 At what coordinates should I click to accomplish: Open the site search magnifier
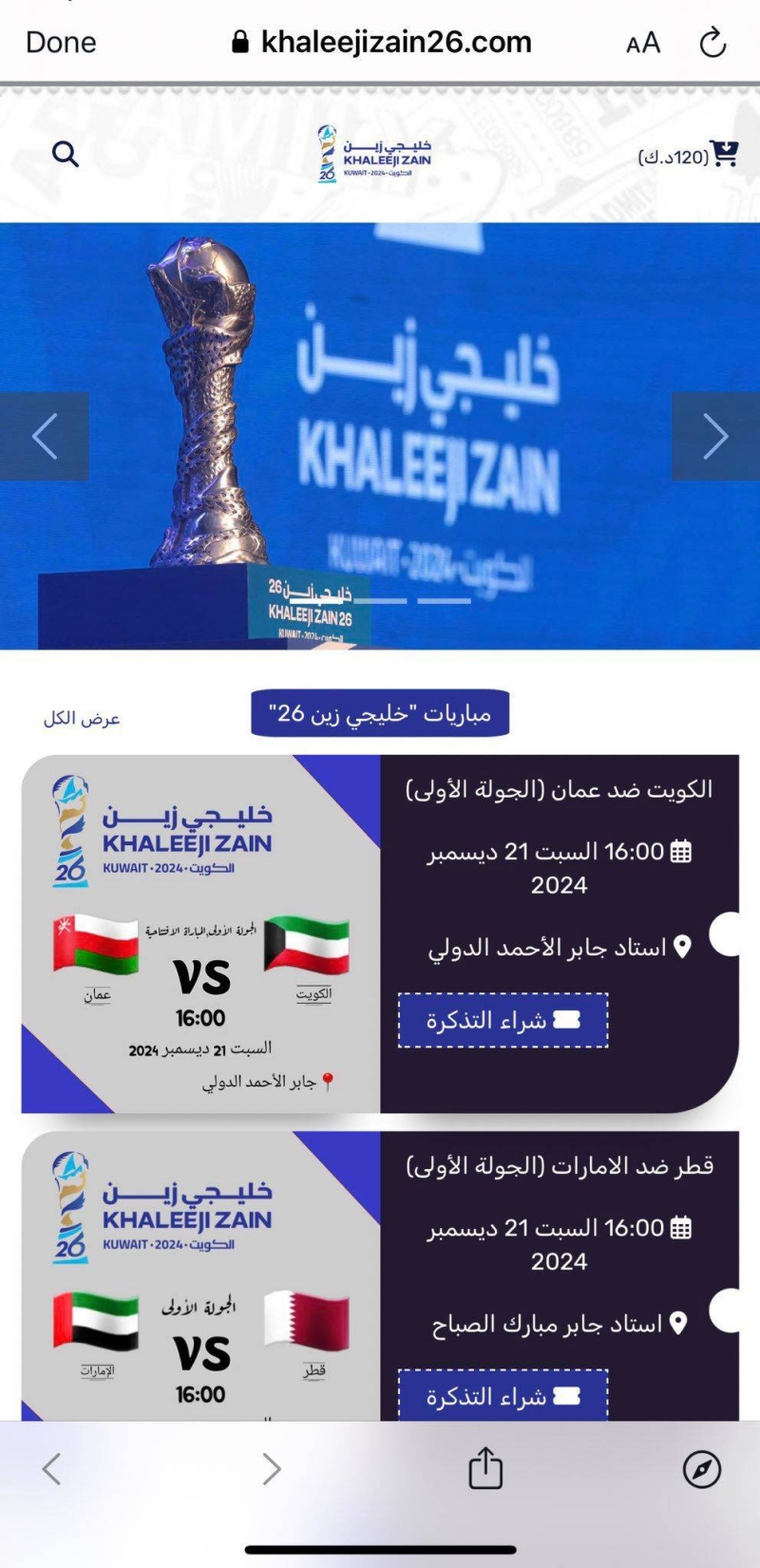click(x=66, y=154)
